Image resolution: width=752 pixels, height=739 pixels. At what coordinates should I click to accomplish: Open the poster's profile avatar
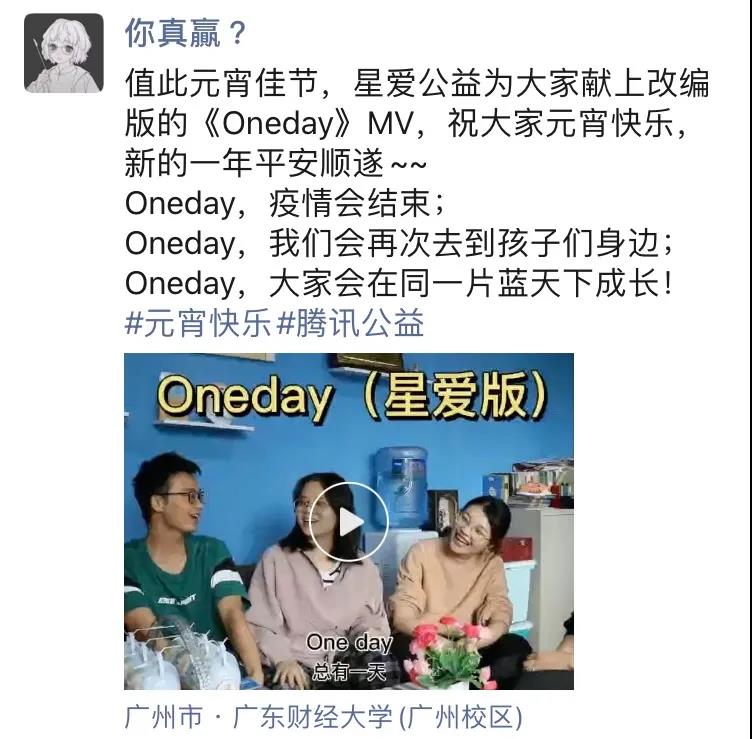pos(64,53)
